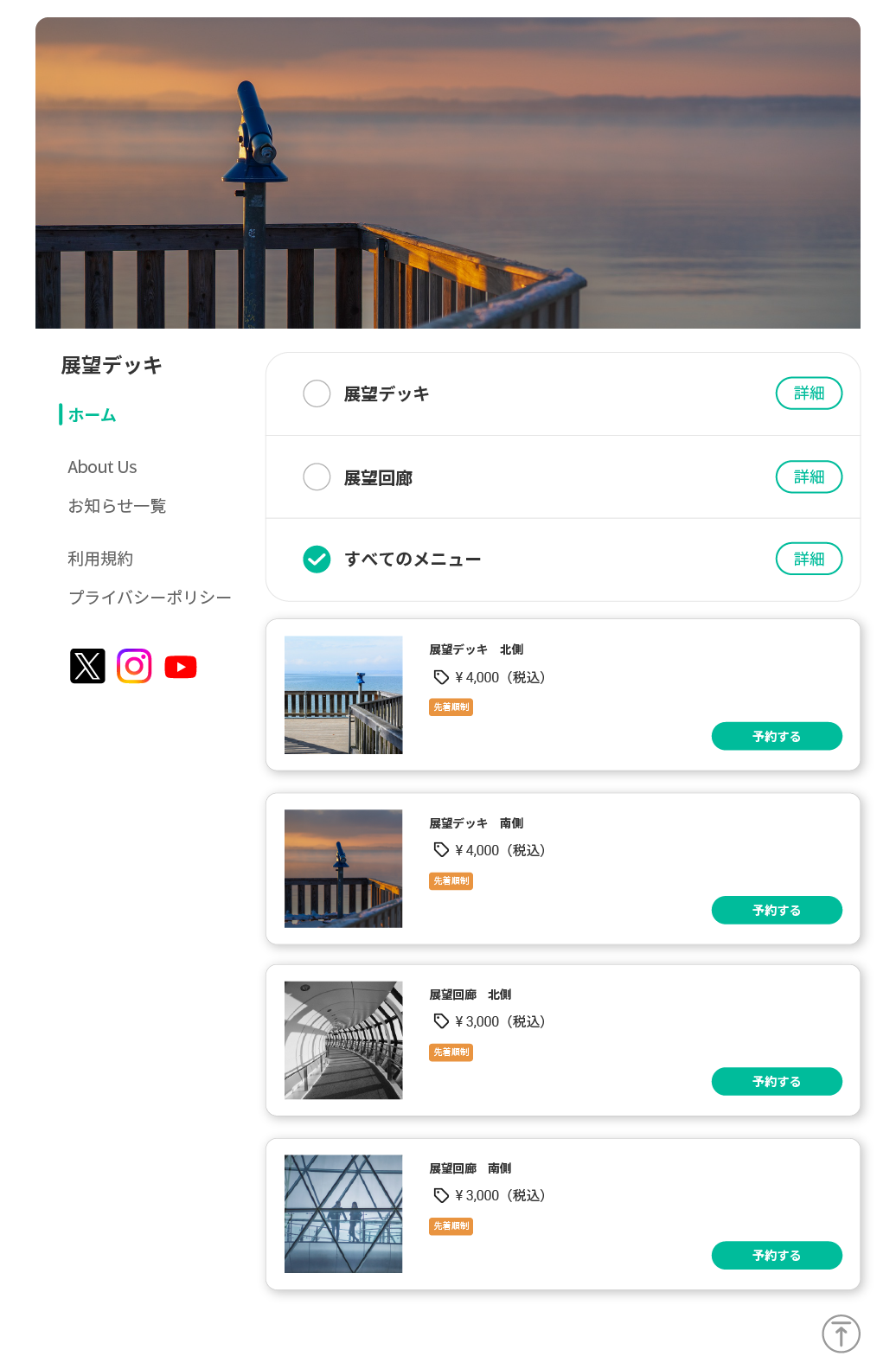This screenshot has height=1369, width=896.
Task: Open 詳細 for 展望デッキ
Action: pos(808,393)
